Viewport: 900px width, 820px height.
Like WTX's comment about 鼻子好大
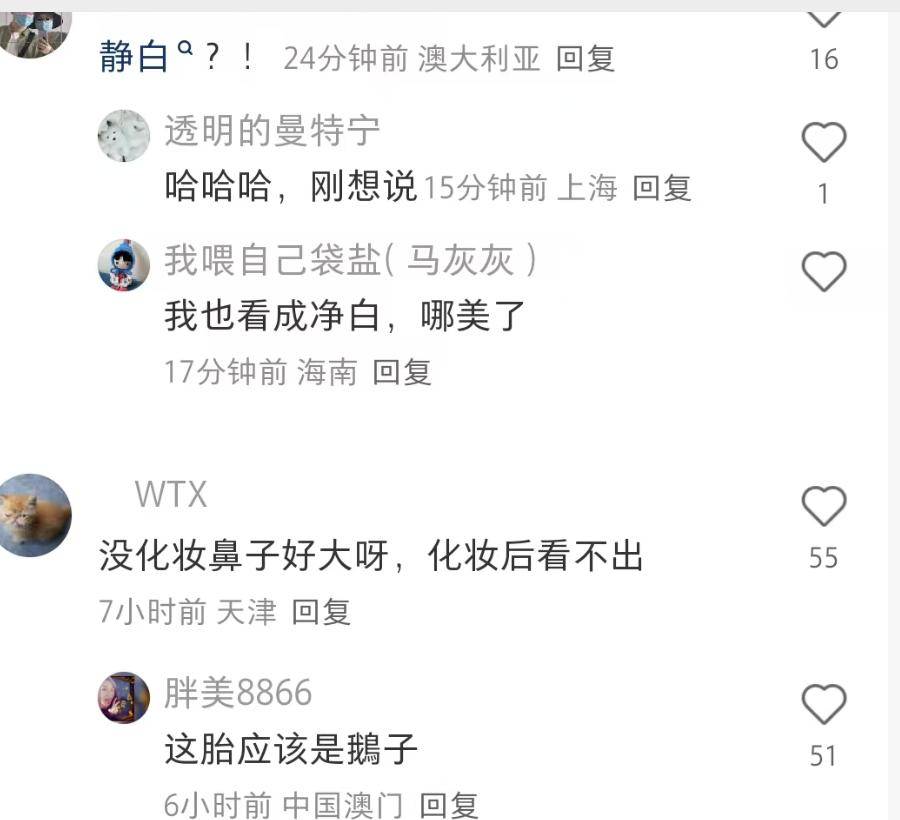824,507
